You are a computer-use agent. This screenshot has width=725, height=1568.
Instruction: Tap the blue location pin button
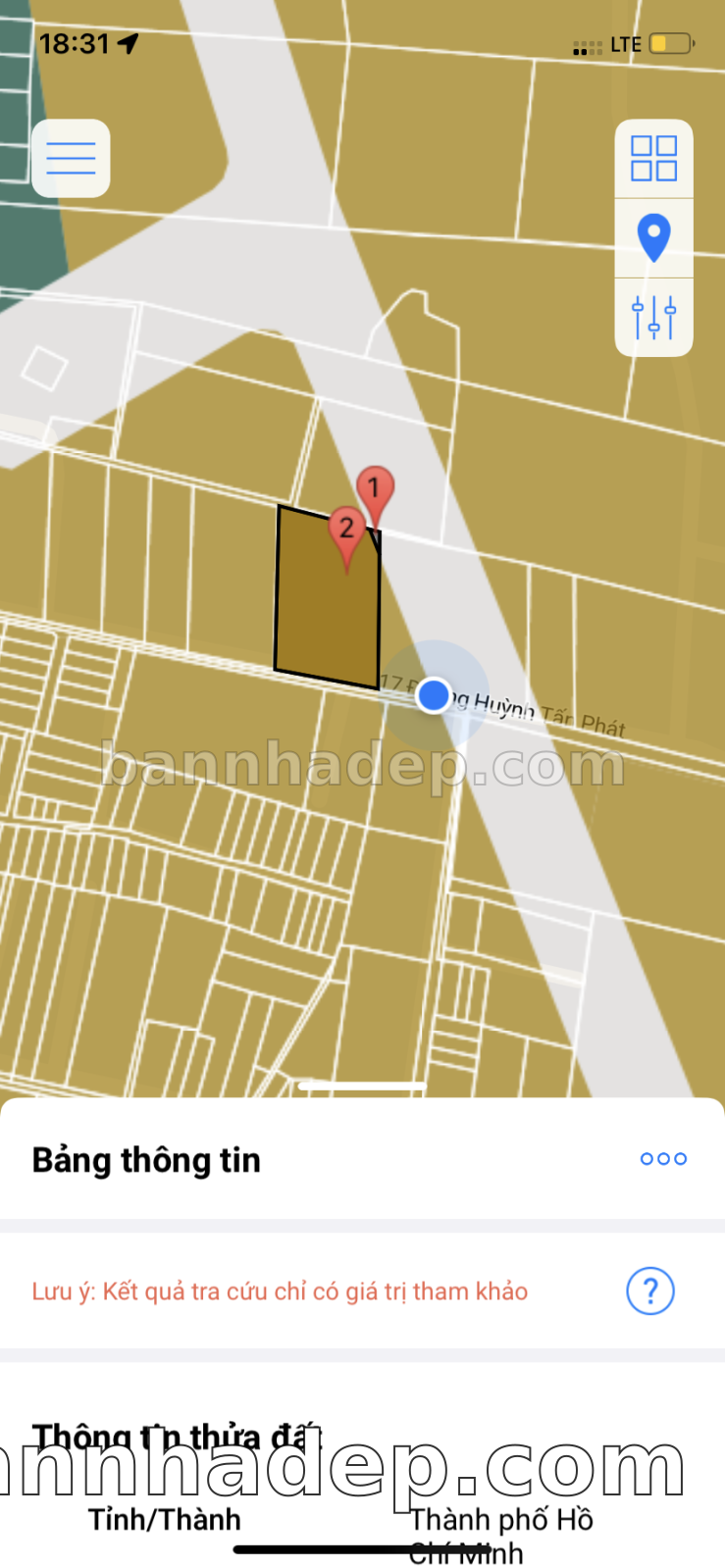click(x=653, y=237)
